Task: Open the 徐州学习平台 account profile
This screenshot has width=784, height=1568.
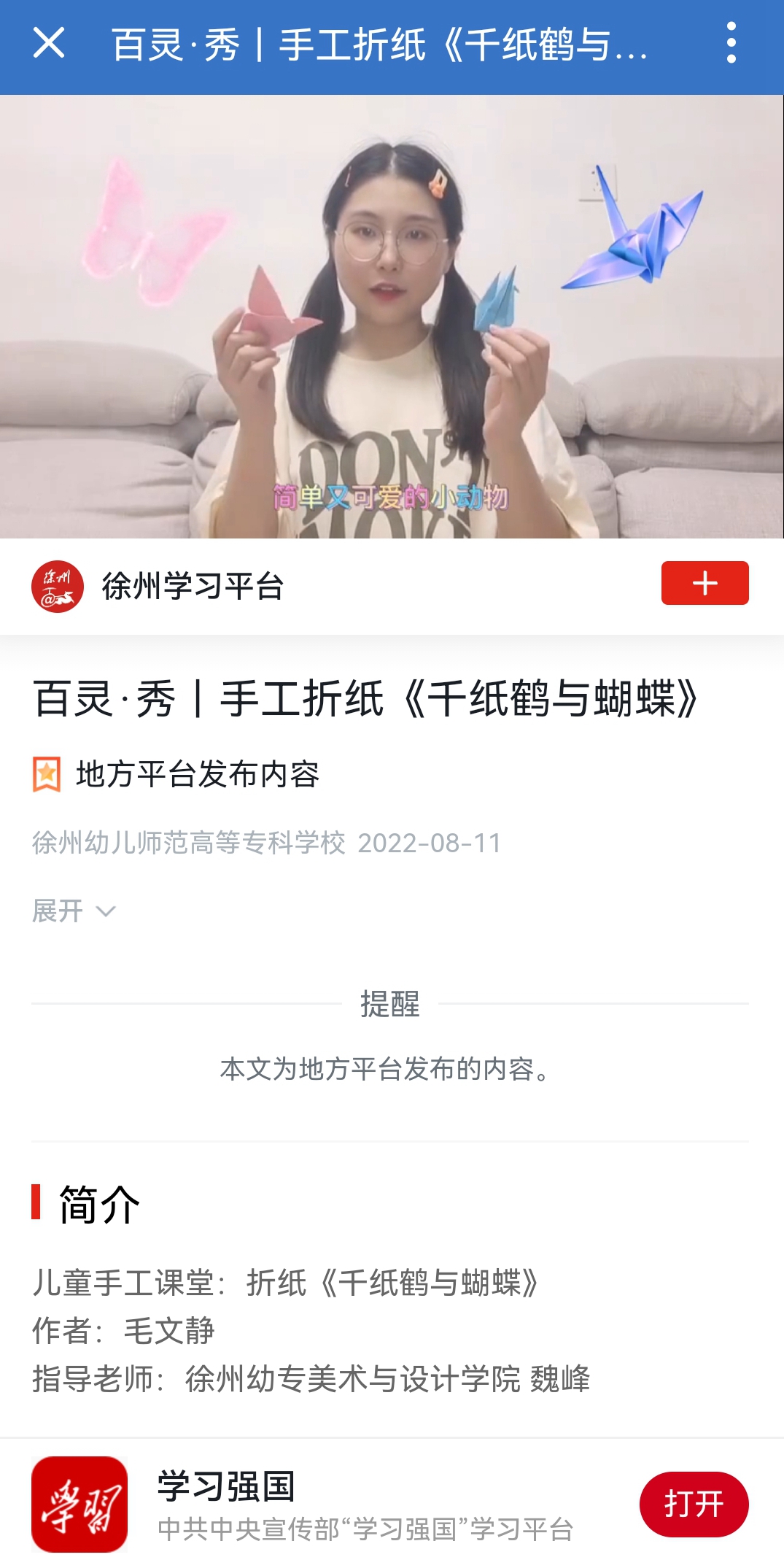Action: coord(193,586)
